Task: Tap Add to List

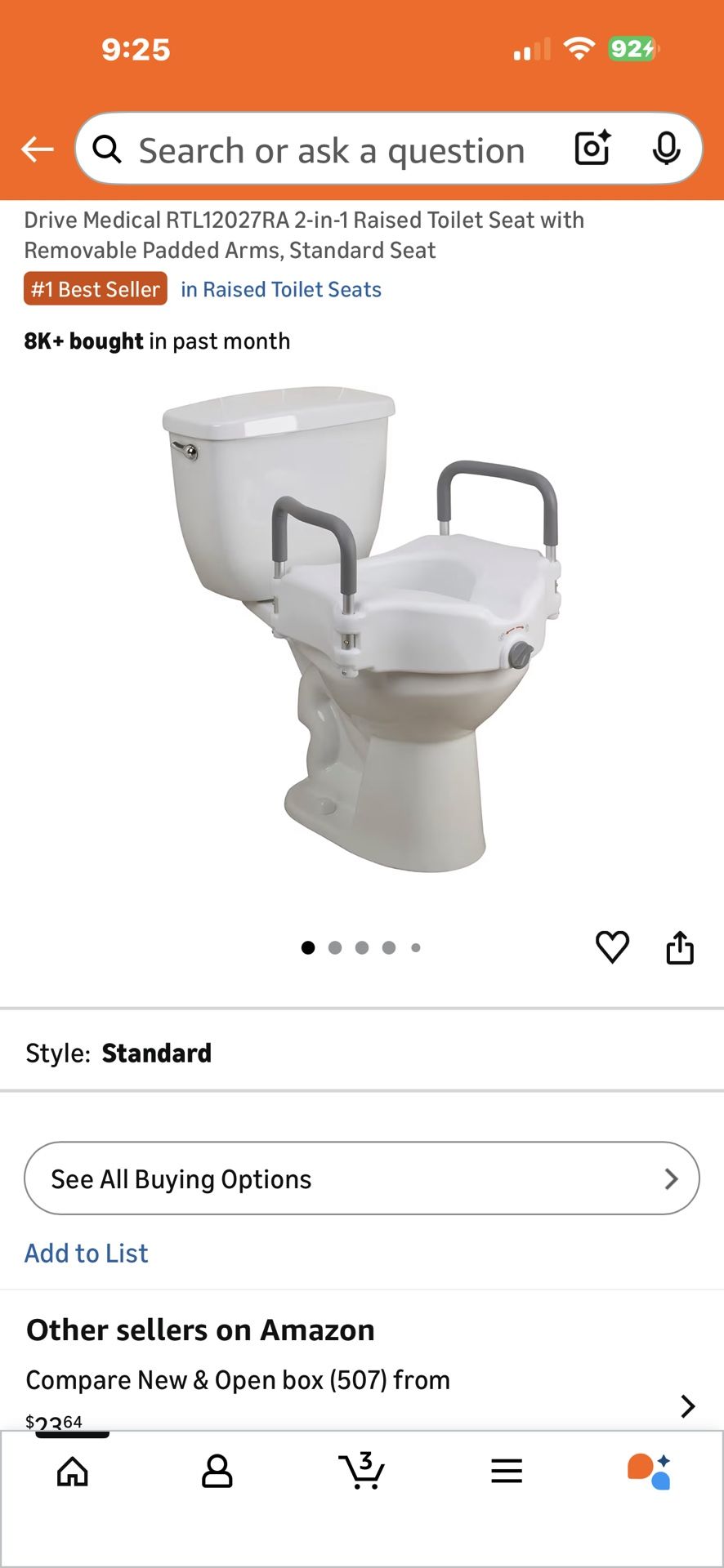Action: tap(86, 1253)
